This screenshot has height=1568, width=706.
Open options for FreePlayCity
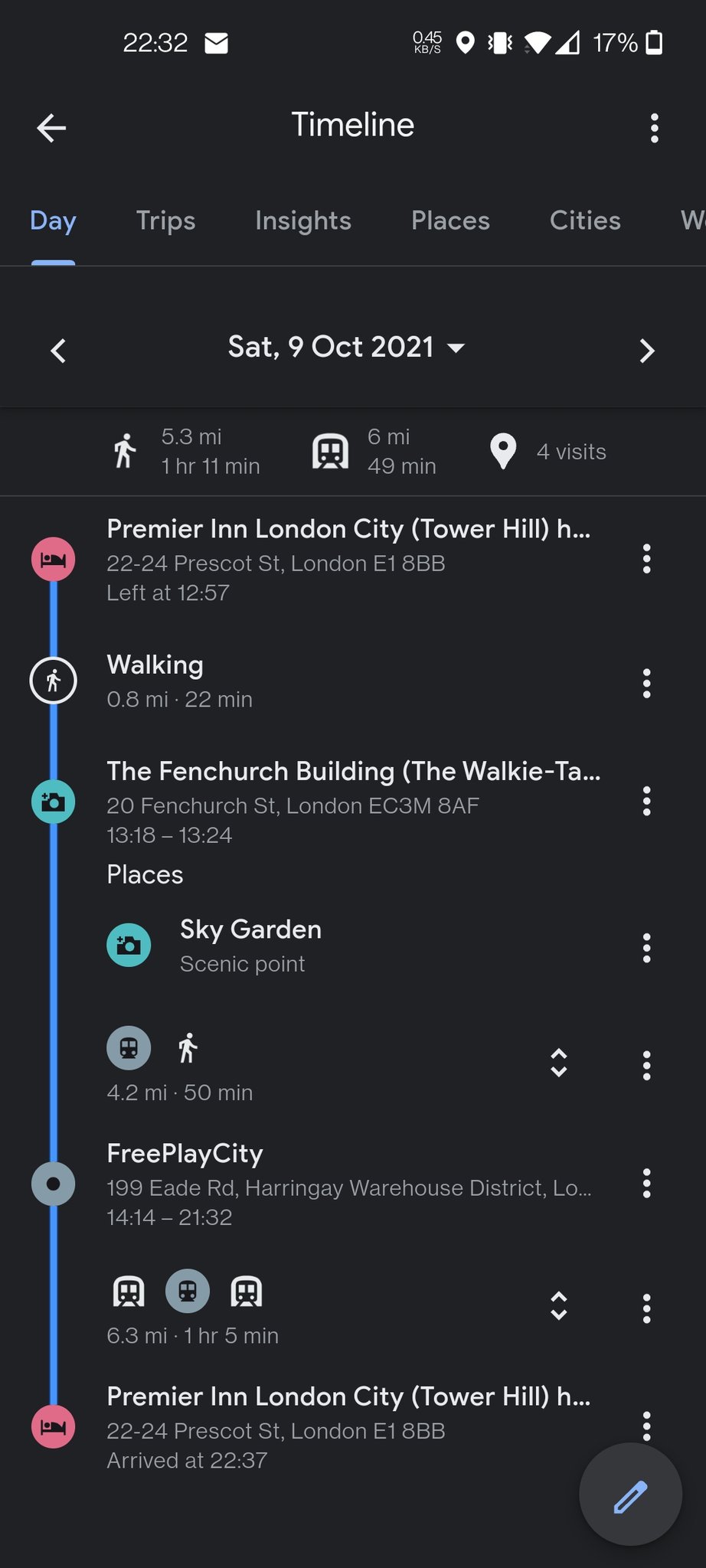tap(647, 1184)
